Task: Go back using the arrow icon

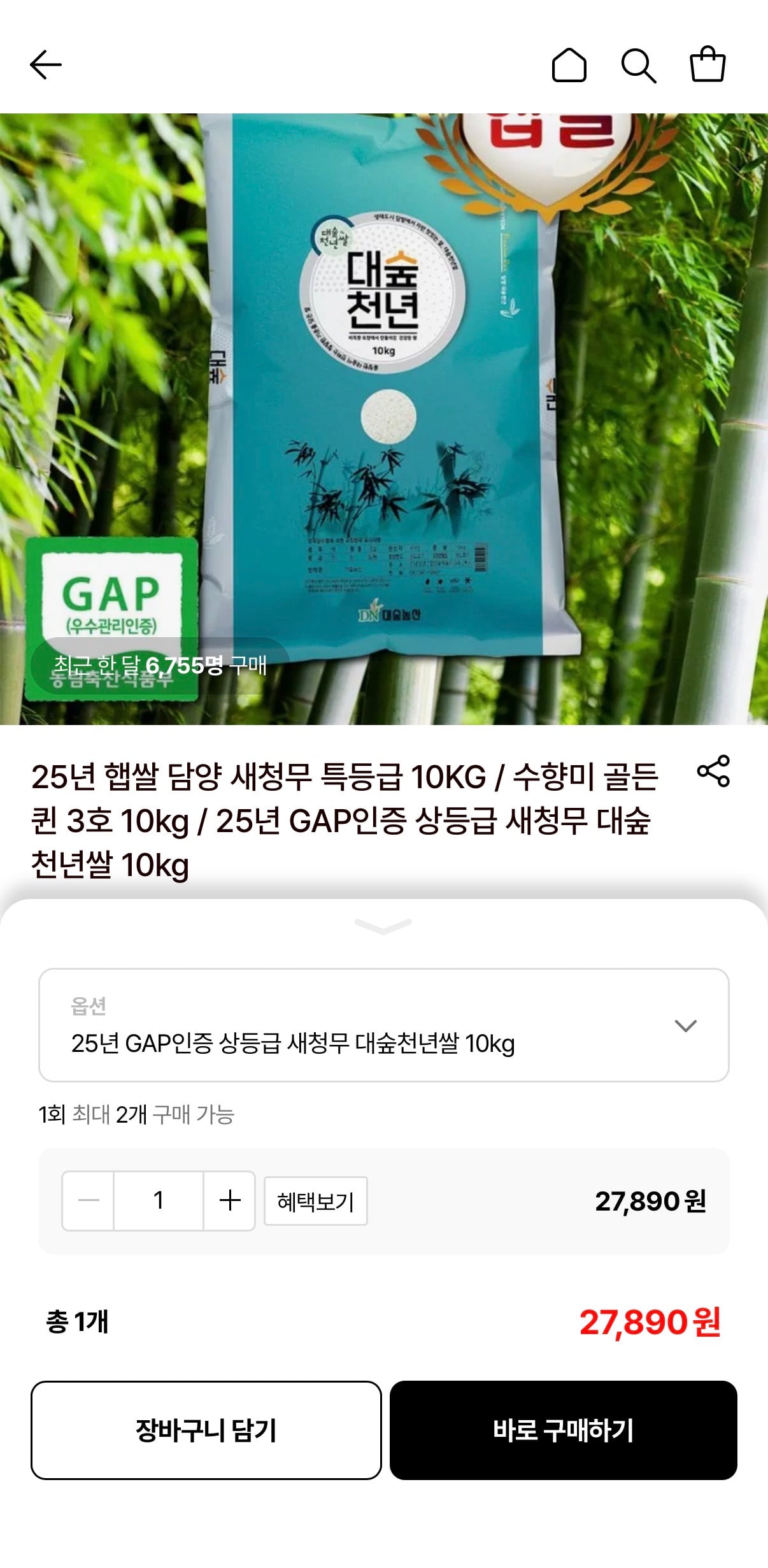Action: tap(46, 65)
